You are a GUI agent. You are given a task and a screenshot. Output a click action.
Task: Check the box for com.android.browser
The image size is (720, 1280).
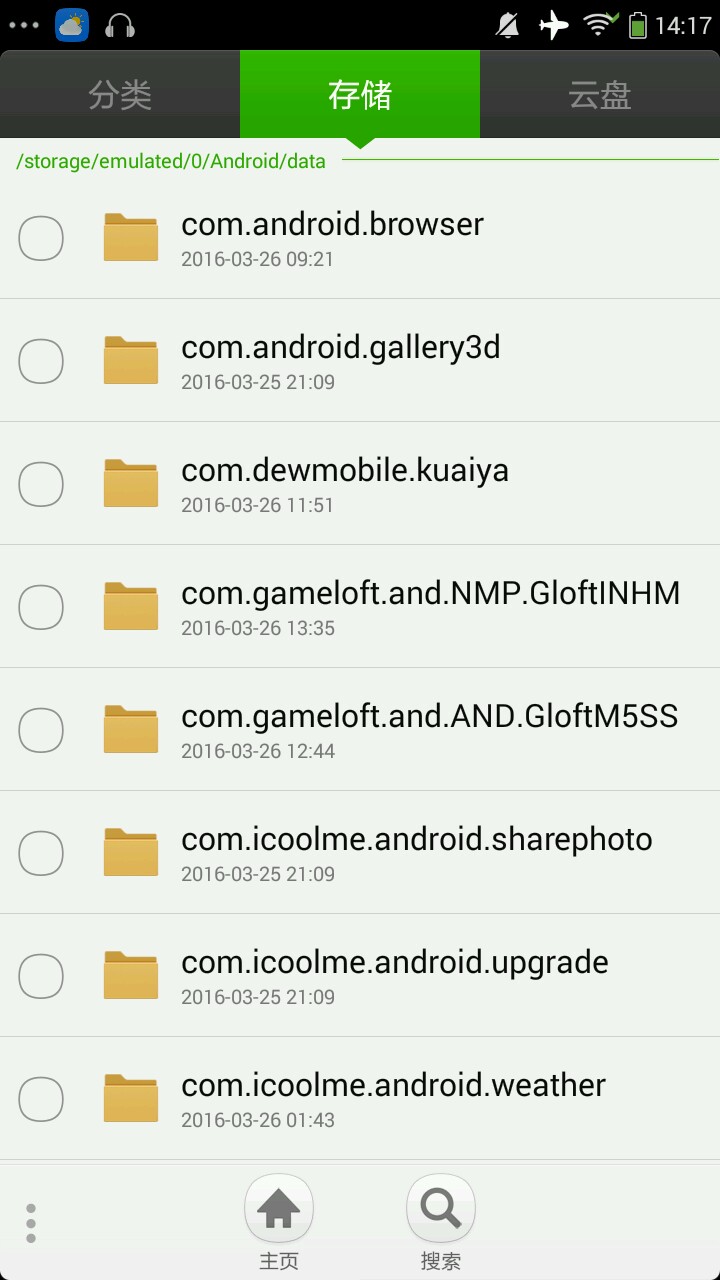pyautogui.click(x=42, y=238)
